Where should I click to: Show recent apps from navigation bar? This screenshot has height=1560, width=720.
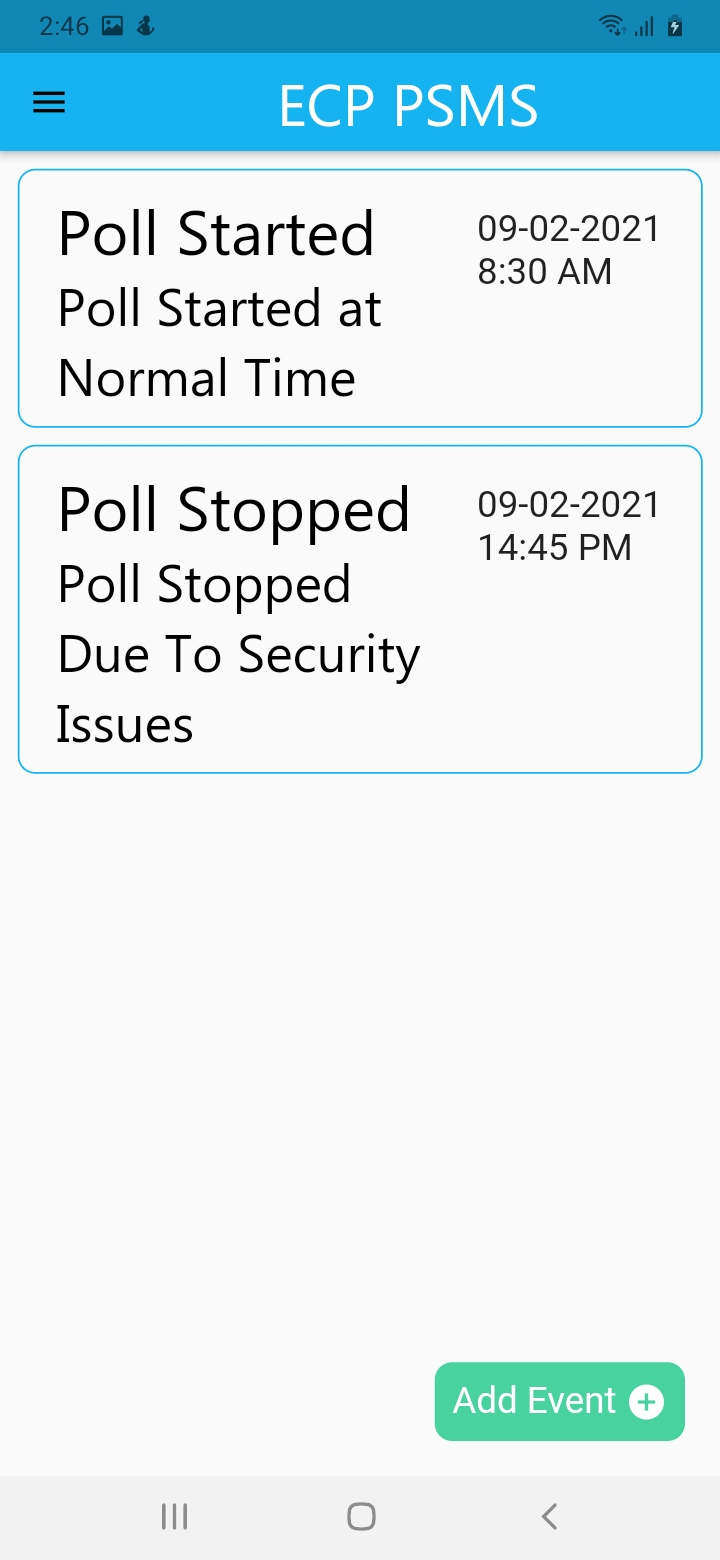click(x=174, y=1516)
